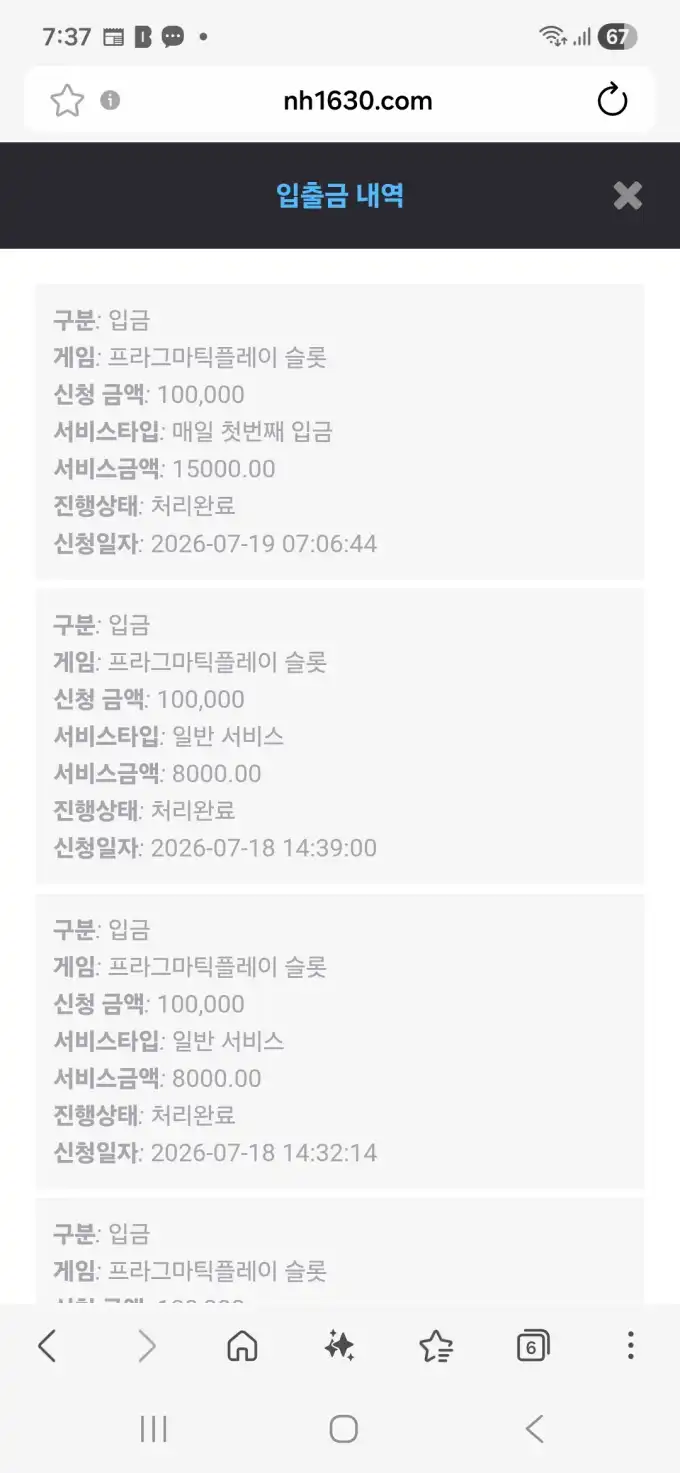Show the six open tabs
Image resolution: width=680 pixels, height=1473 pixels.
pos(533,1346)
